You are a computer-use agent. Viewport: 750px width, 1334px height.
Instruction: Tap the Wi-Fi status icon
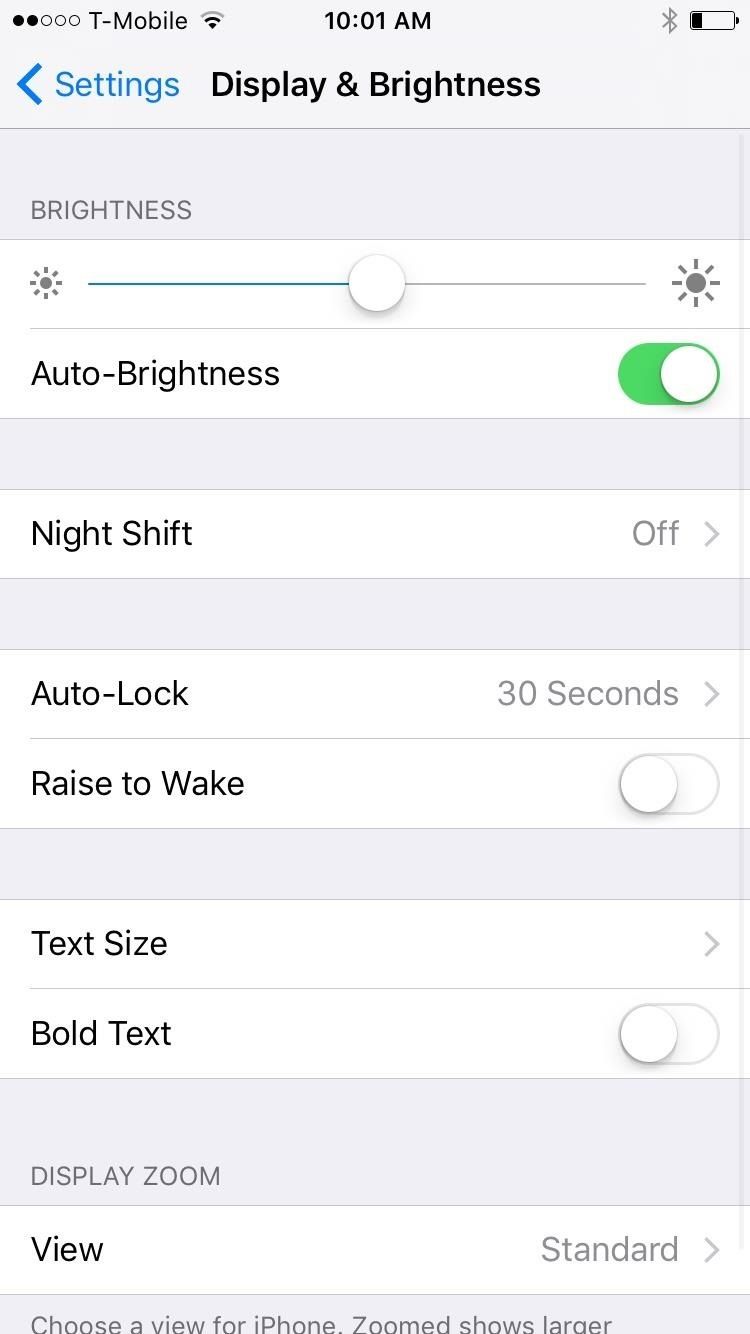pyautogui.click(x=212, y=18)
